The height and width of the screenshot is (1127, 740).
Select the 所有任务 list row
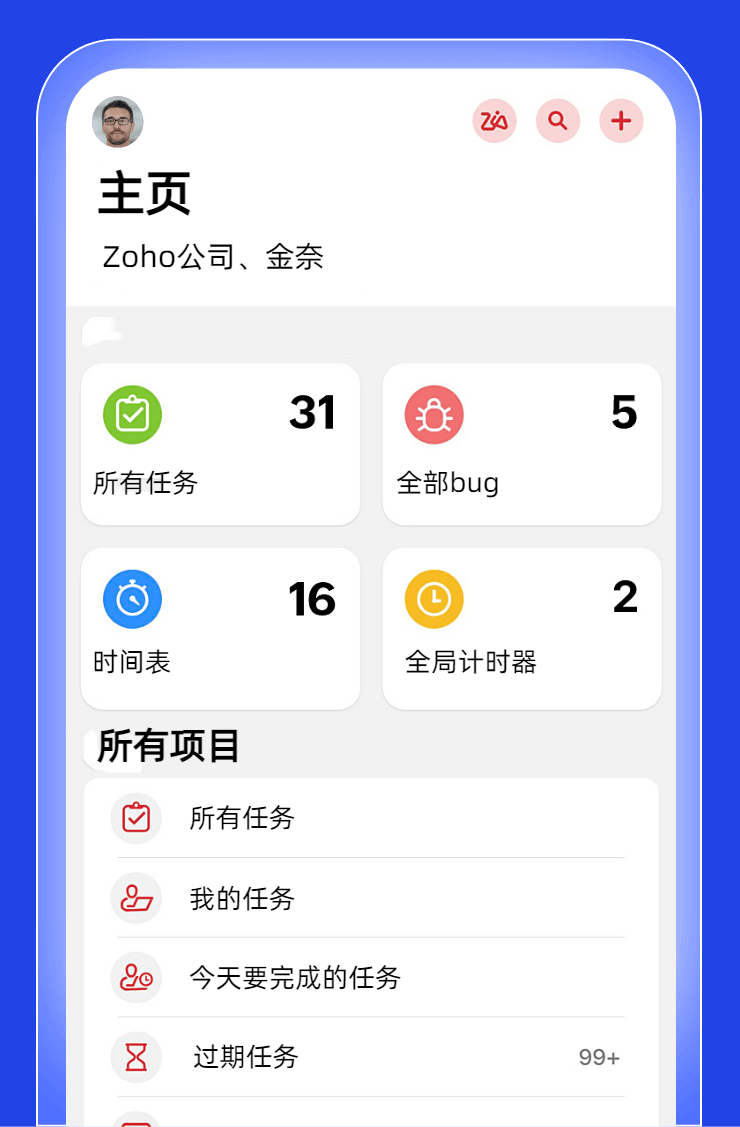370,818
